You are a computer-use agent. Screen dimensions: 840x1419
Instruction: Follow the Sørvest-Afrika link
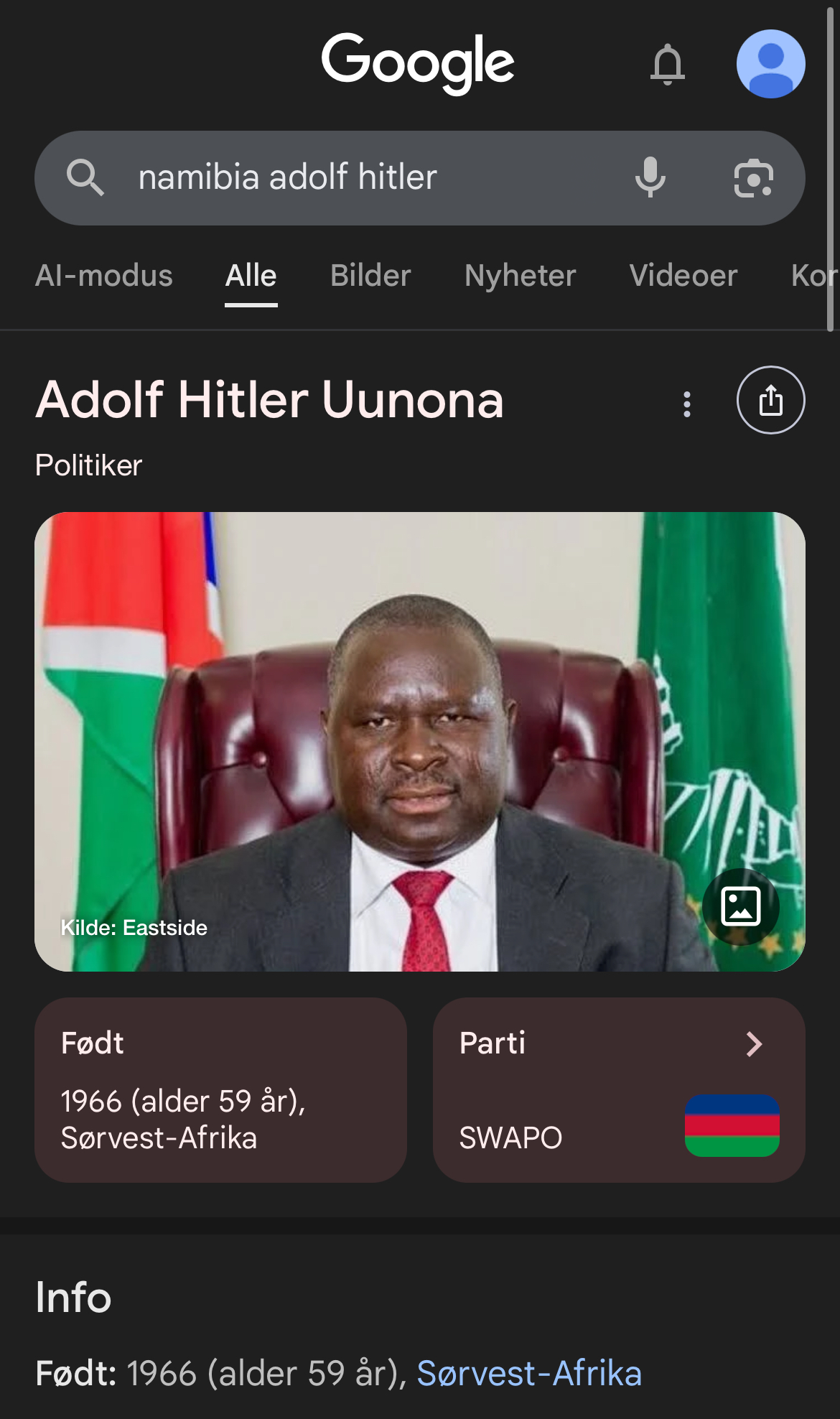[x=529, y=1373]
